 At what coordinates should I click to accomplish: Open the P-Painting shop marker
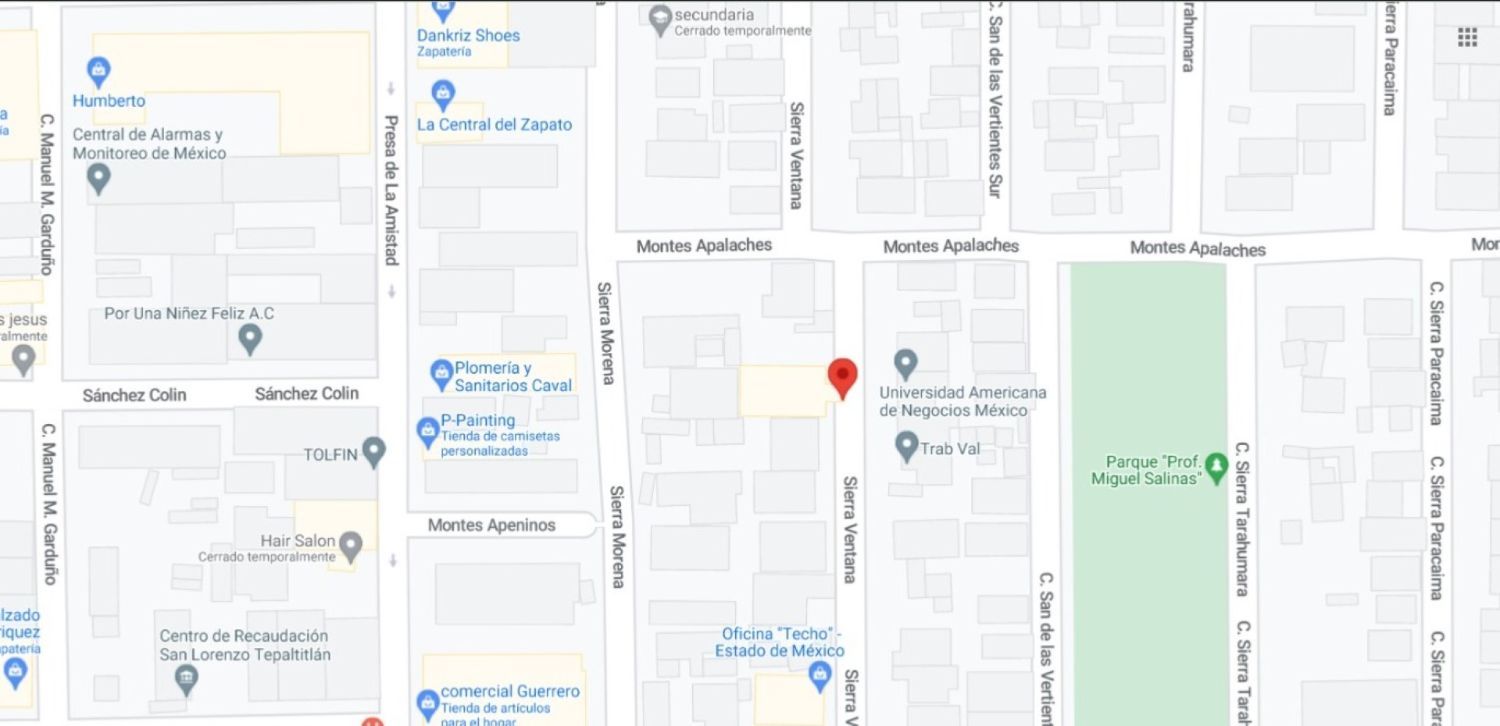428,432
